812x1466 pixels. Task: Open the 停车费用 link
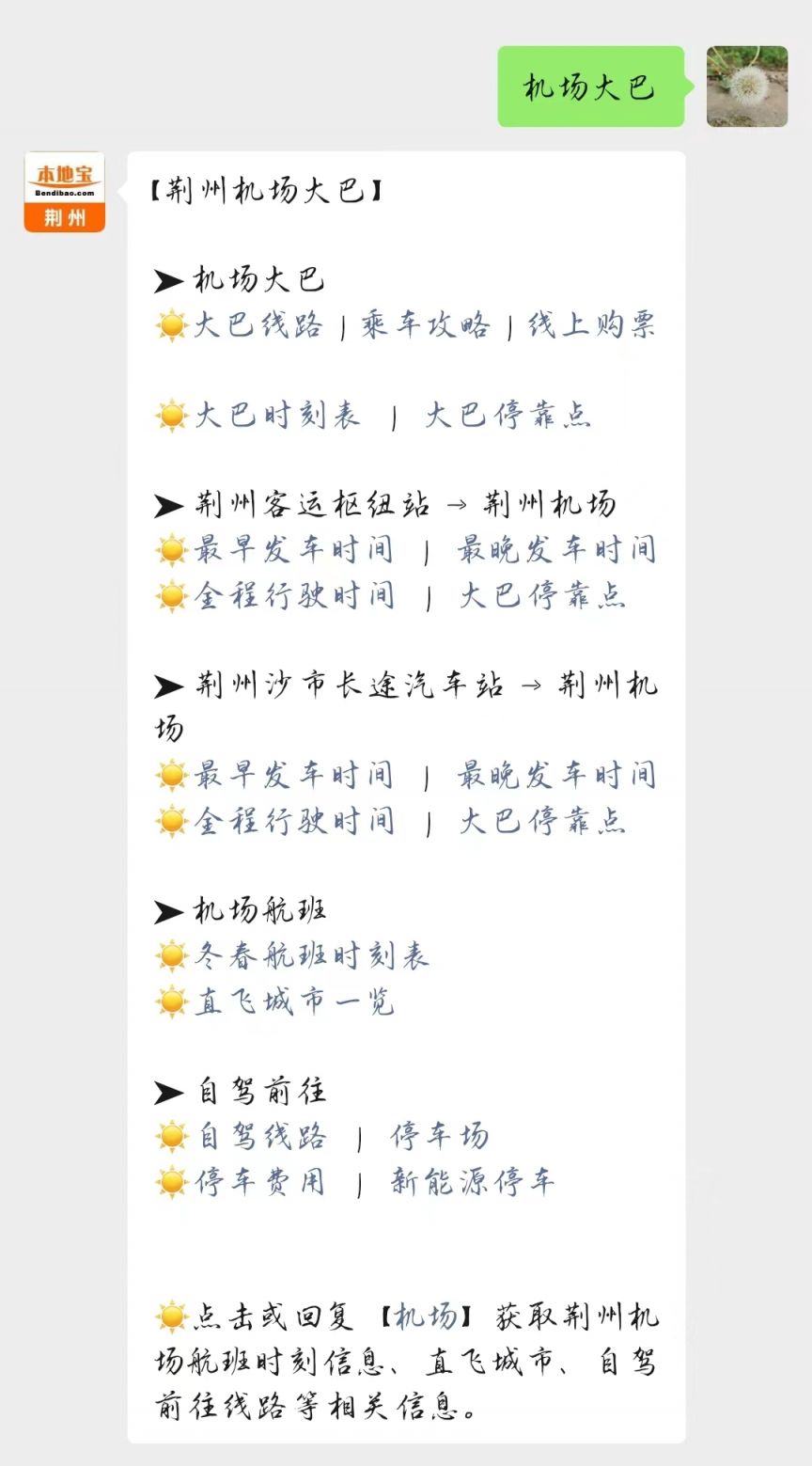click(260, 1181)
